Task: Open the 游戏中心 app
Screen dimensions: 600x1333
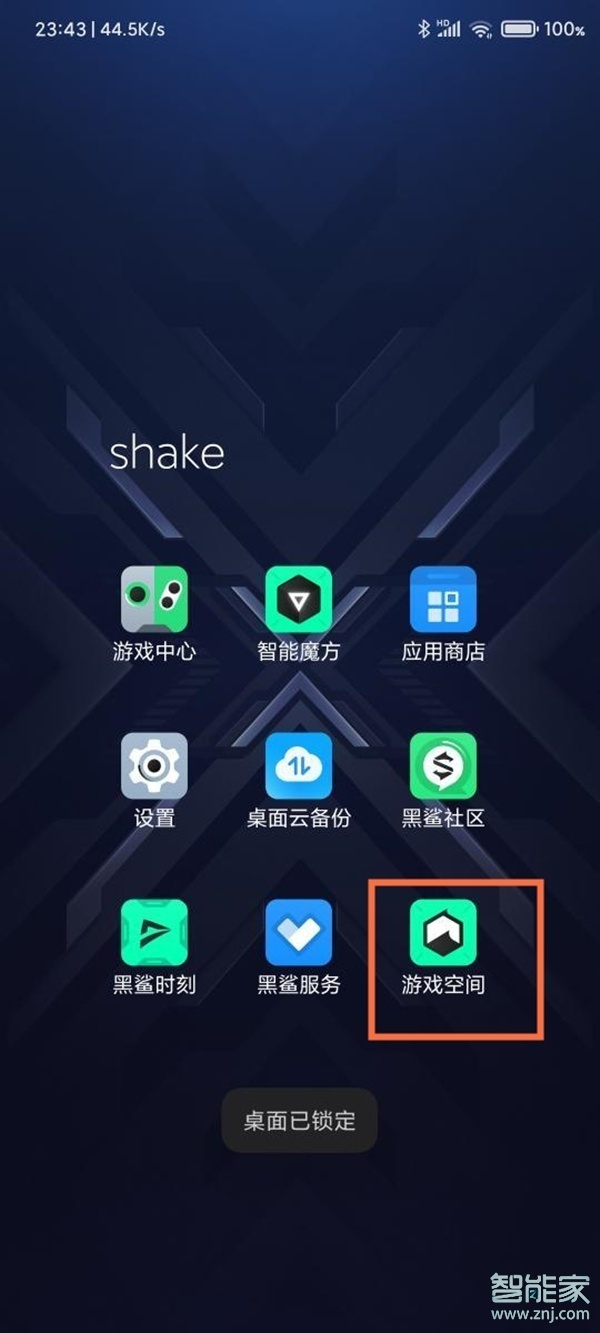Action: (154, 600)
